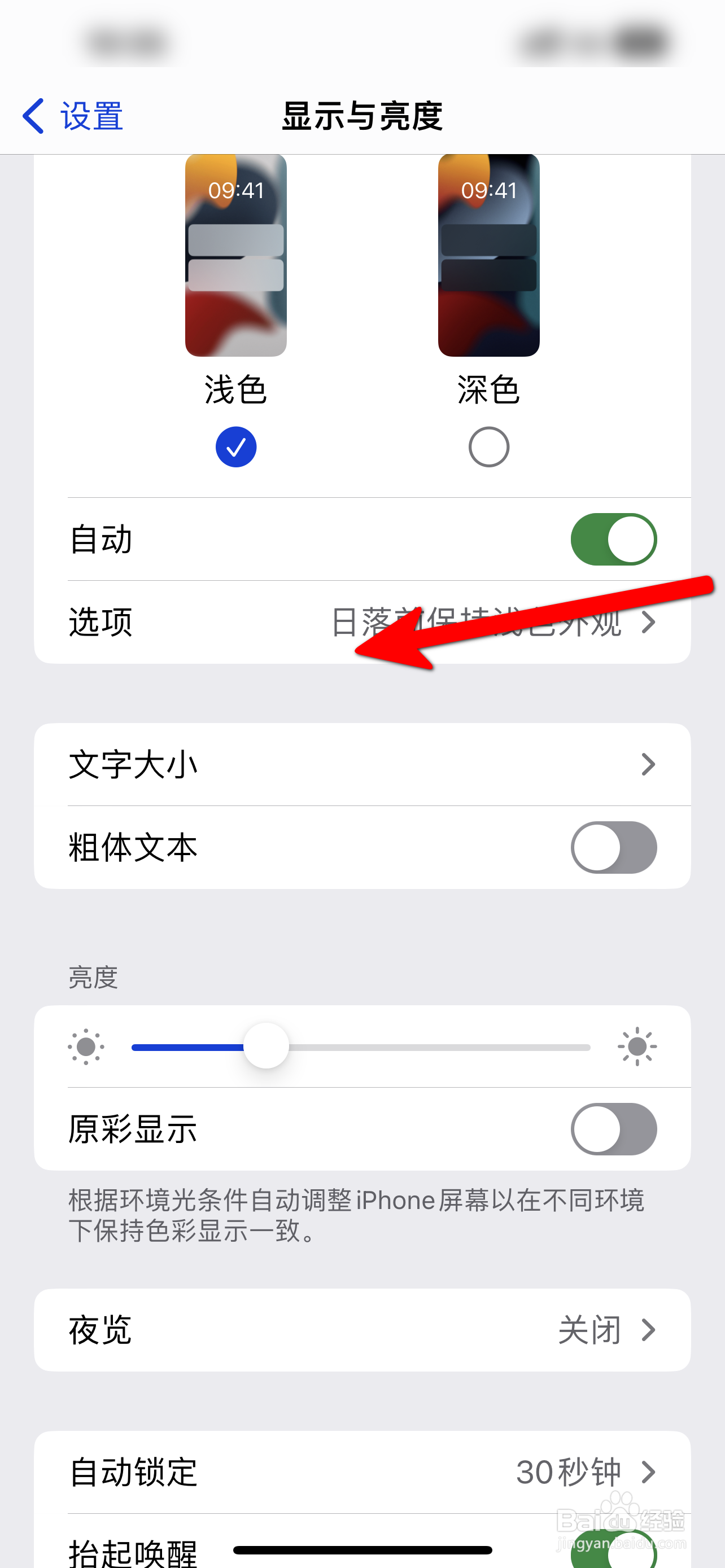Tap the 浅色 mode preview thumbnail
This screenshot has height=1568, width=725.
[x=235, y=256]
